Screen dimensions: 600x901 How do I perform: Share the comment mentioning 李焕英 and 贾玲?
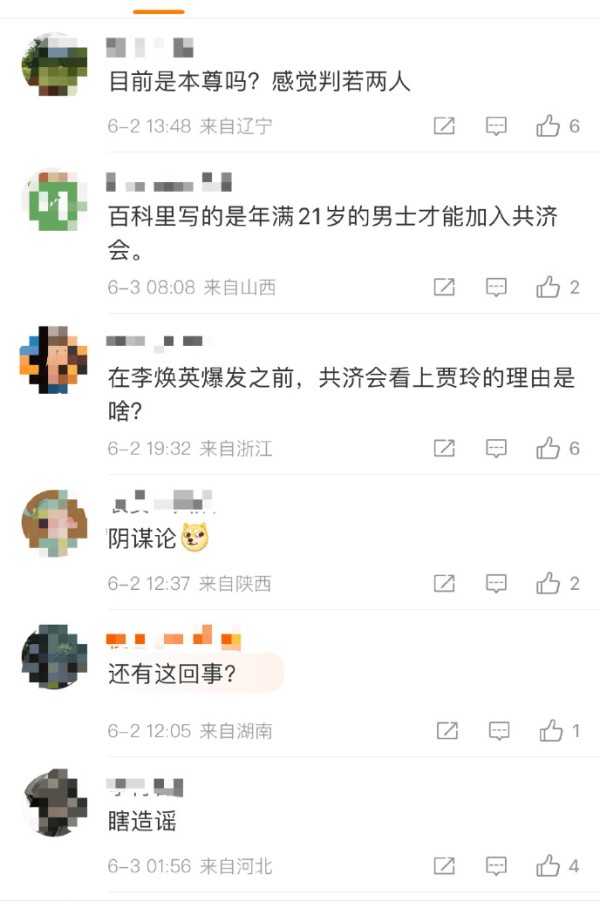[x=444, y=449]
